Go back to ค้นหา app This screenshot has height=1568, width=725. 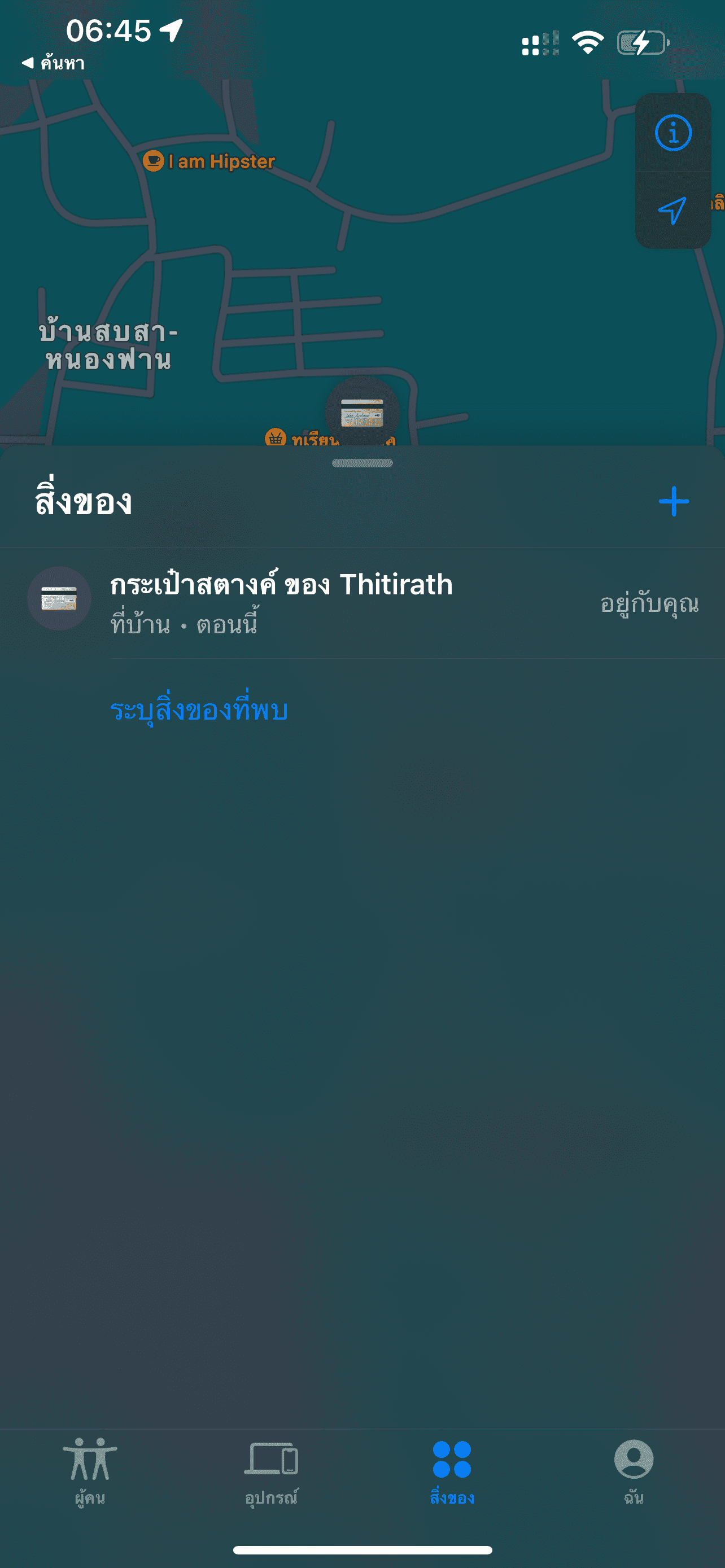click(x=54, y=63)
